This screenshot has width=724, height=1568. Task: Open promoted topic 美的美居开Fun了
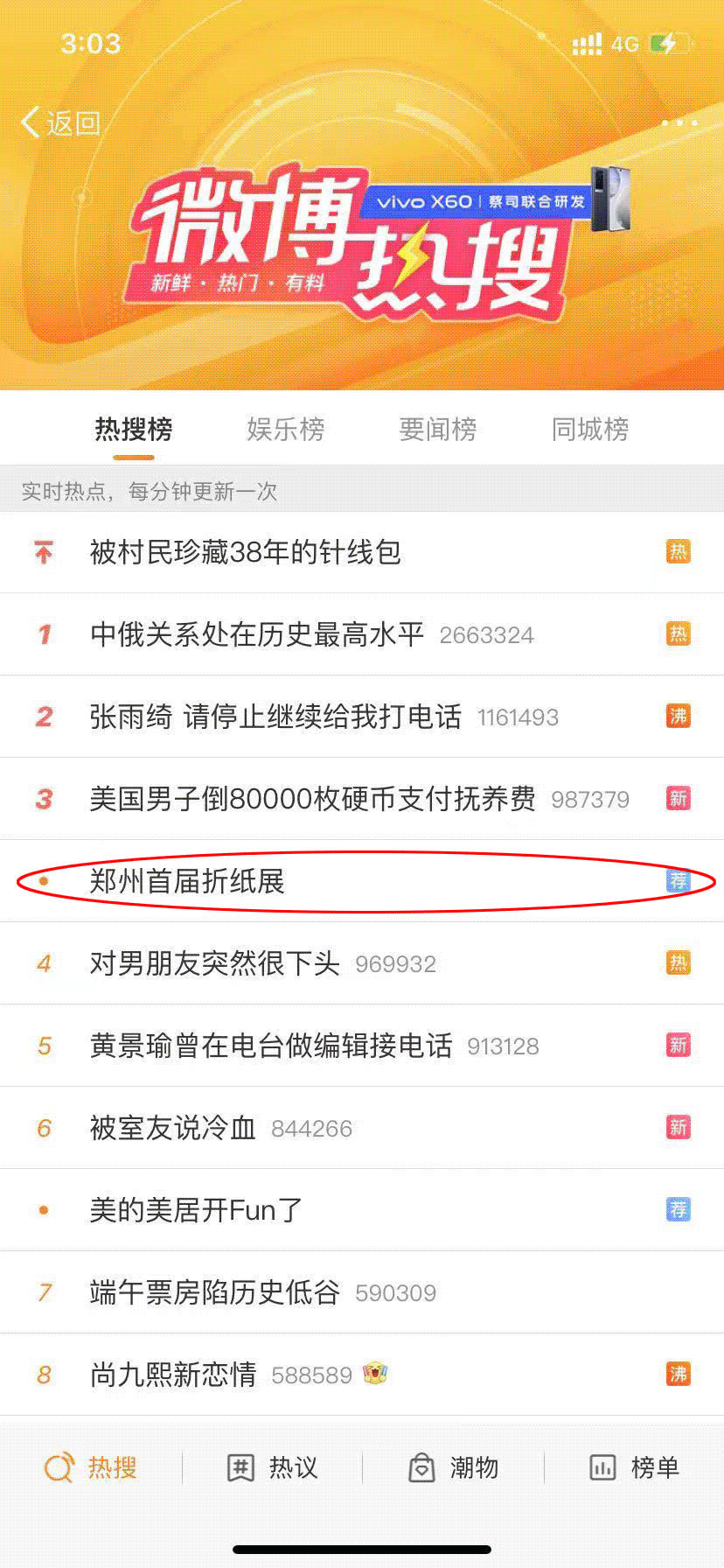(x=196, y=1210)
